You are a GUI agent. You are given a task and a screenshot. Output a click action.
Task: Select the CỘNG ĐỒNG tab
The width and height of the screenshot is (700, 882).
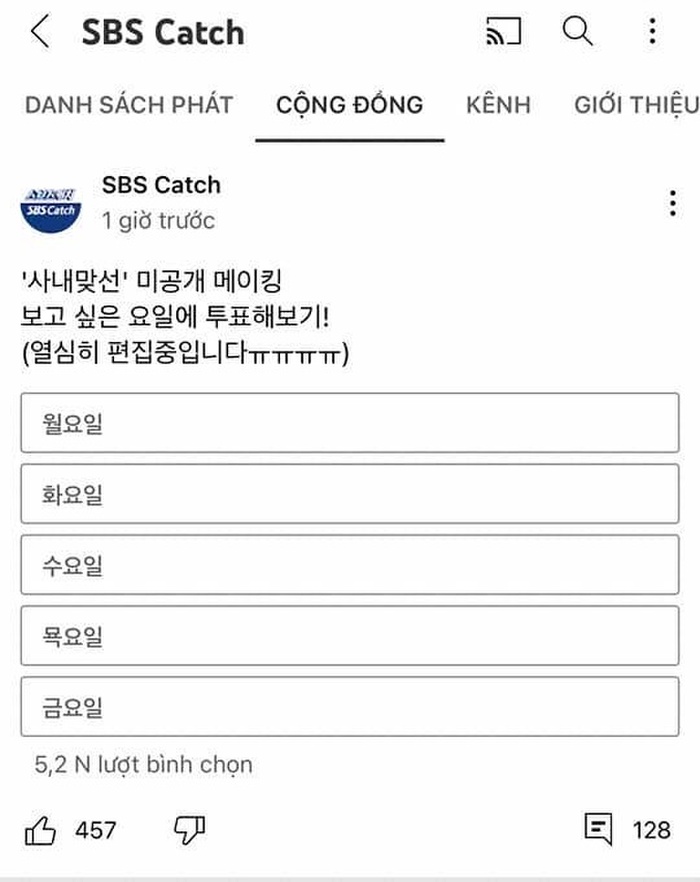[x=349, y=104]
